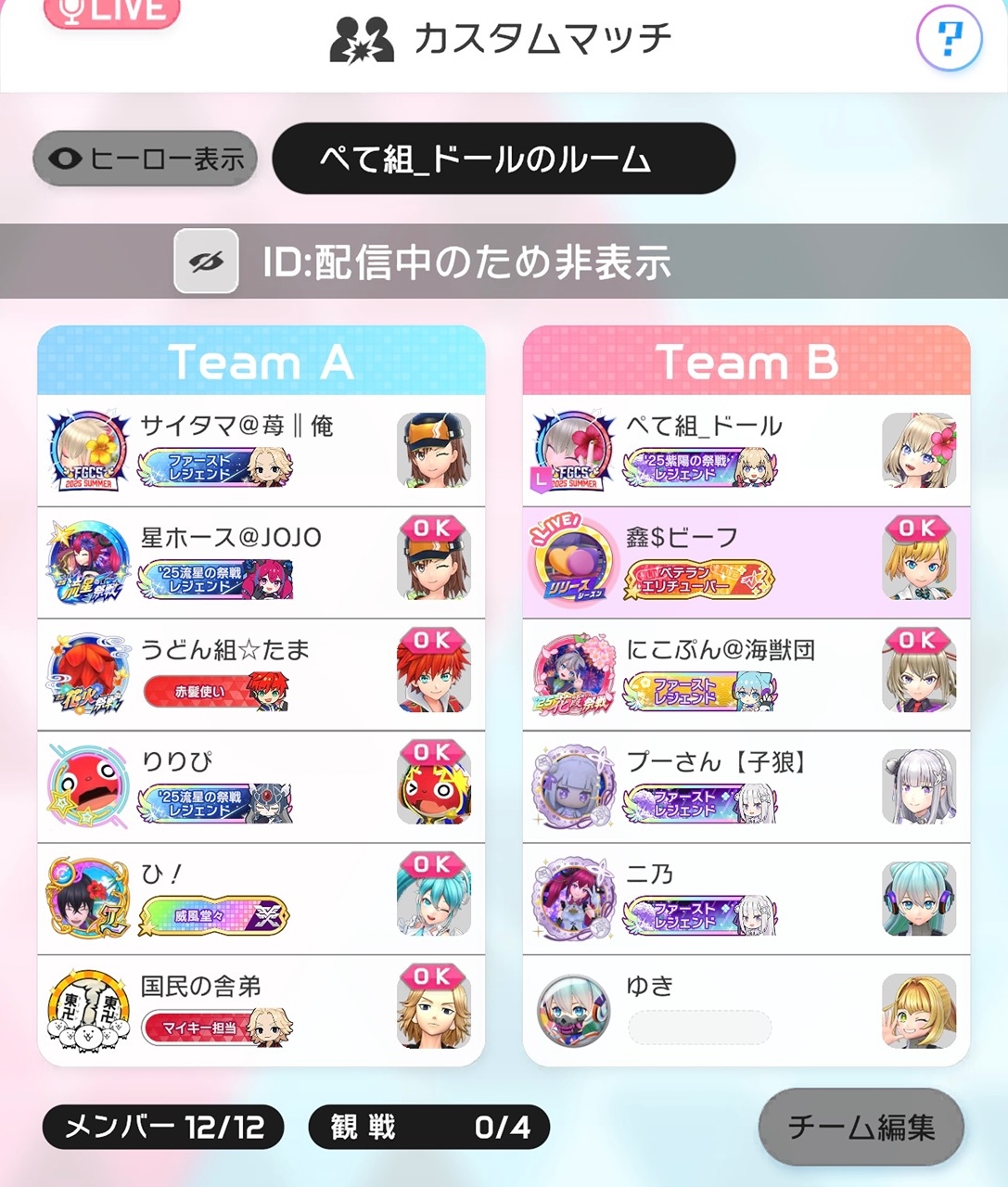Open うどん組☆たま player row

[261, 675]
